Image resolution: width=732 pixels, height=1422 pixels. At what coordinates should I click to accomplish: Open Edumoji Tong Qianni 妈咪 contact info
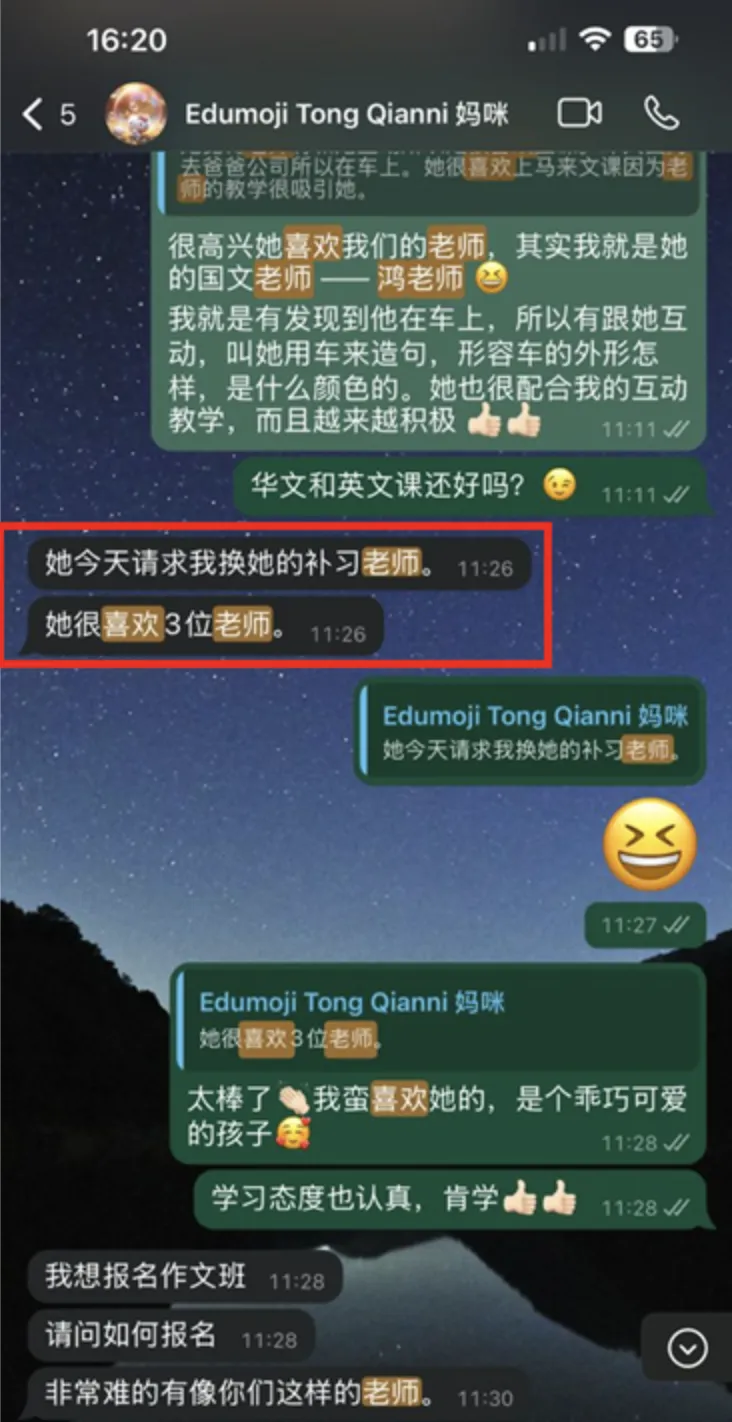pyautogui.click(x=346, y=114)
